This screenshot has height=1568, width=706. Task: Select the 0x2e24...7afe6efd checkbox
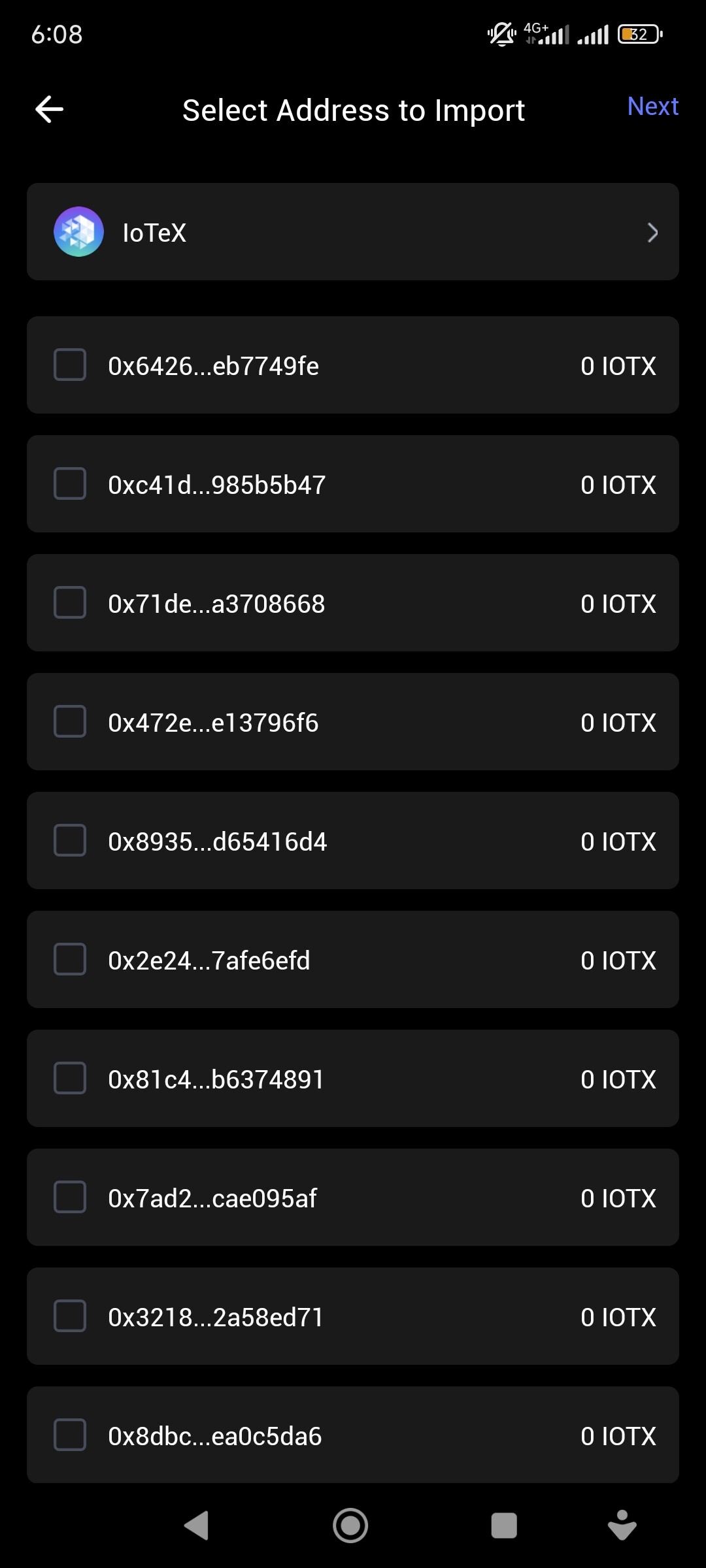click(70, 959)
